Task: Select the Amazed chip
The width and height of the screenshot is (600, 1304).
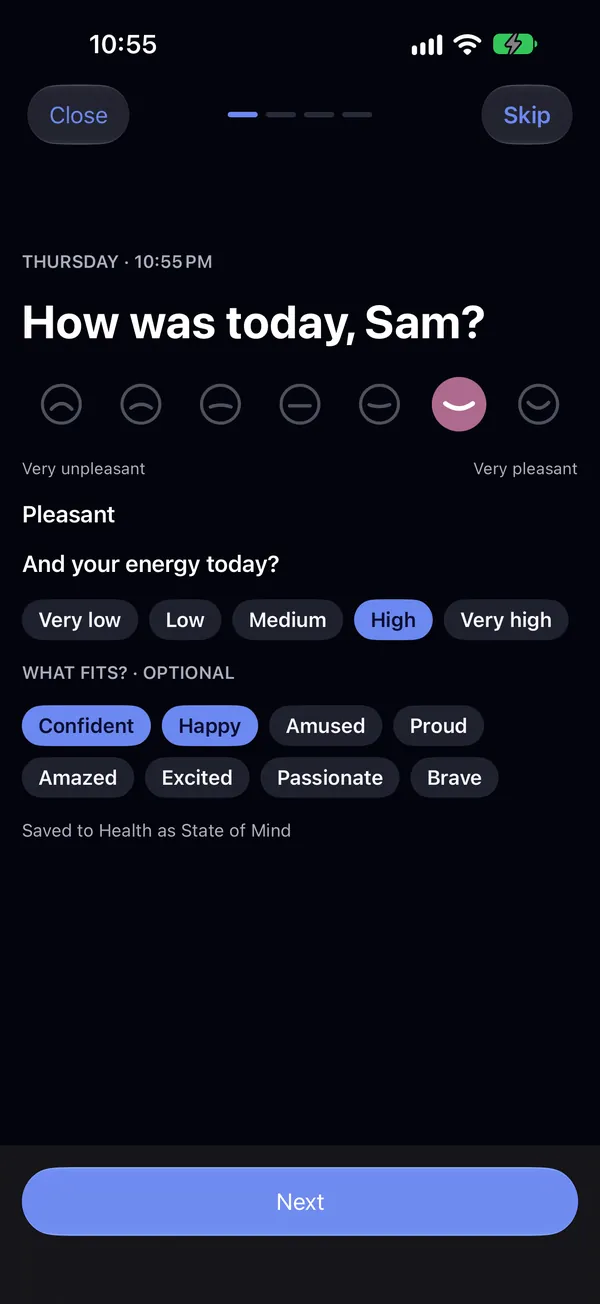Action: click(78, 778)
